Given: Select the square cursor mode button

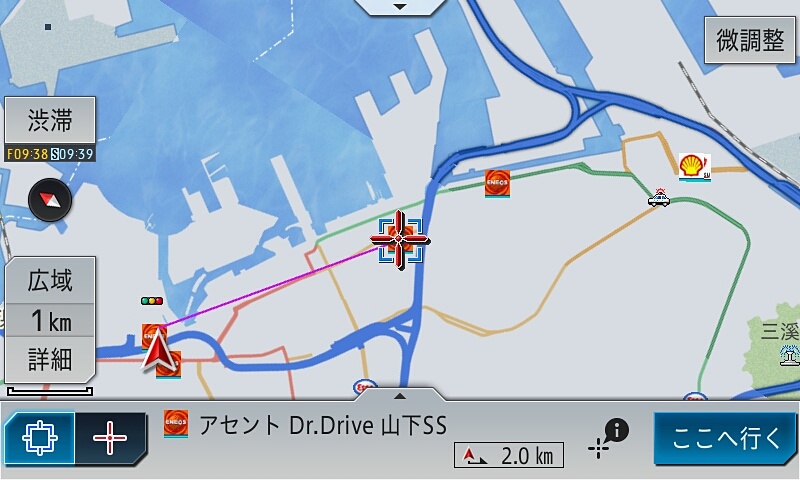Looking at the screenshot, I should click(40, 439).
